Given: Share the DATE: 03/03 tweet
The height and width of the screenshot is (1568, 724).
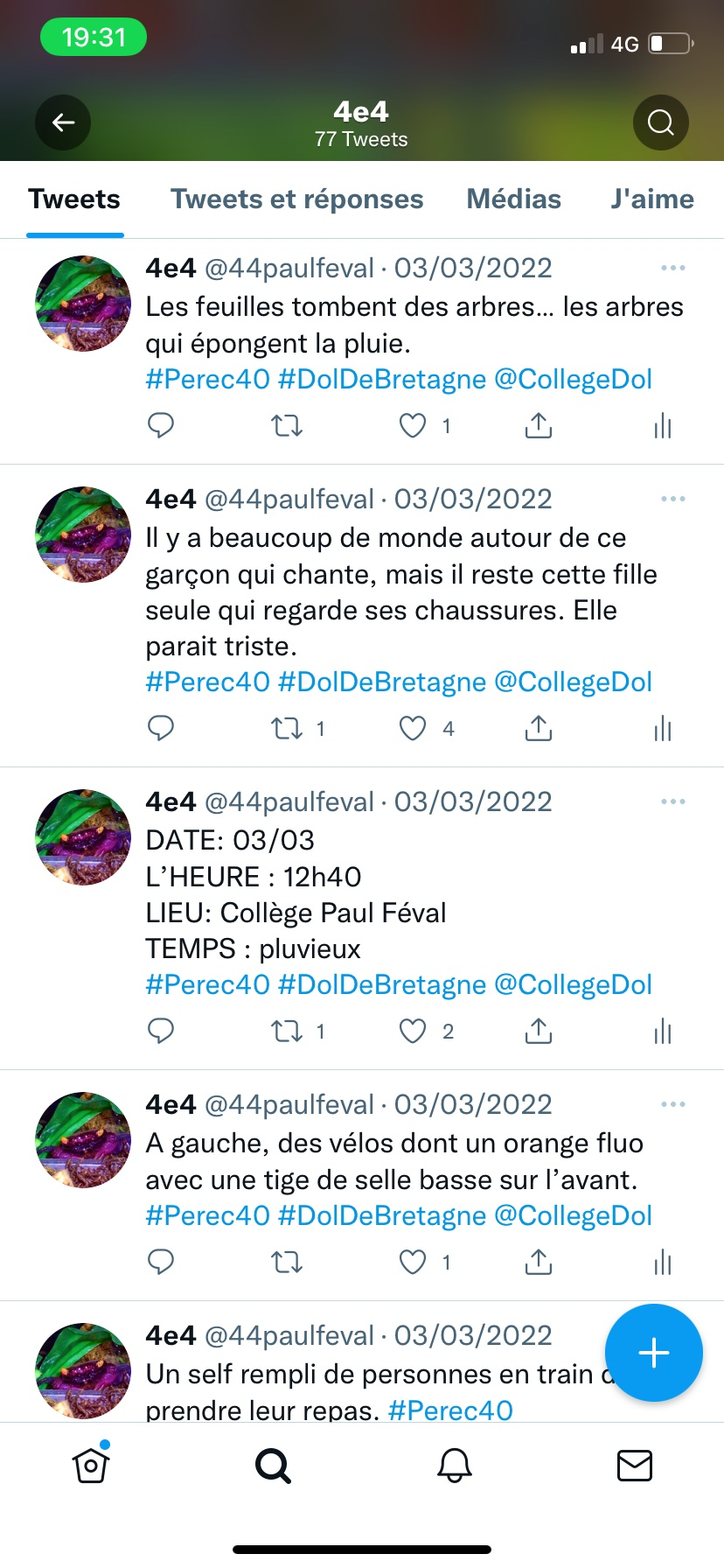Looking at the screenshot, I should click(538, 1032).
